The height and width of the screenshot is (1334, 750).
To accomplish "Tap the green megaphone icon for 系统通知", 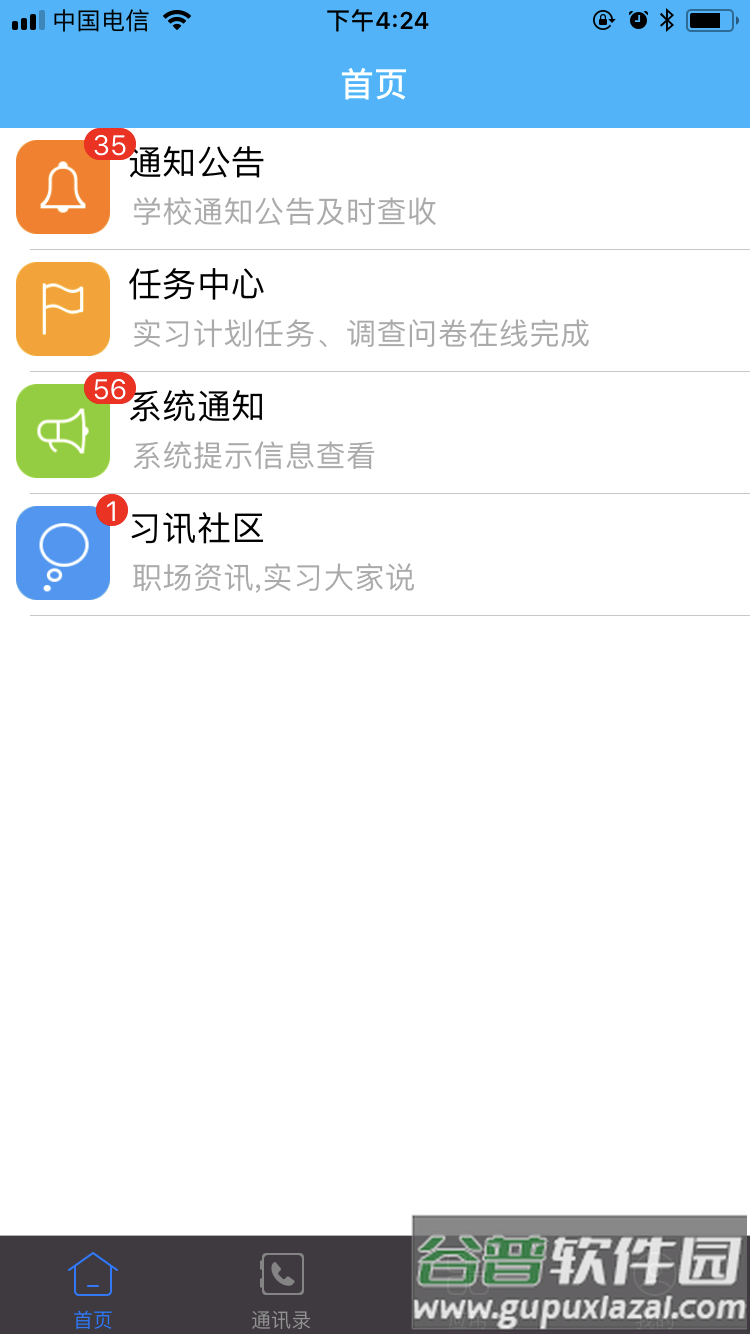I will click(63, 431).
